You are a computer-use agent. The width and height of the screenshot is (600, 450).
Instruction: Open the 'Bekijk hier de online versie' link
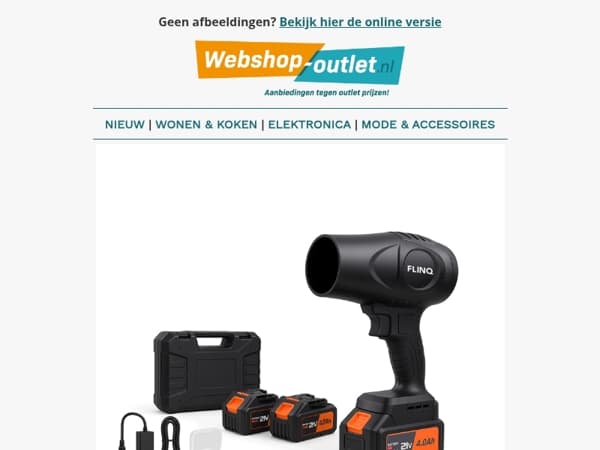point(360,21)
